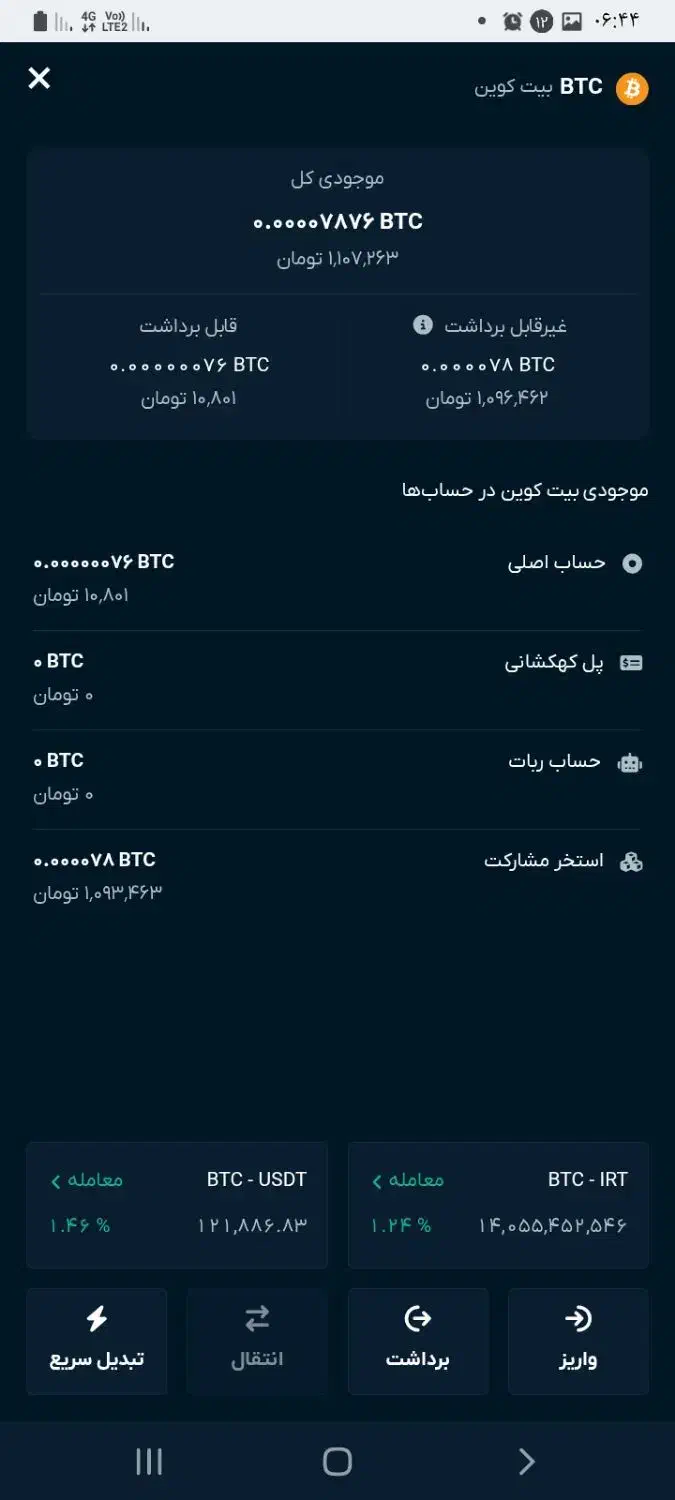Tap the deposit (واریز) button

578,1340
